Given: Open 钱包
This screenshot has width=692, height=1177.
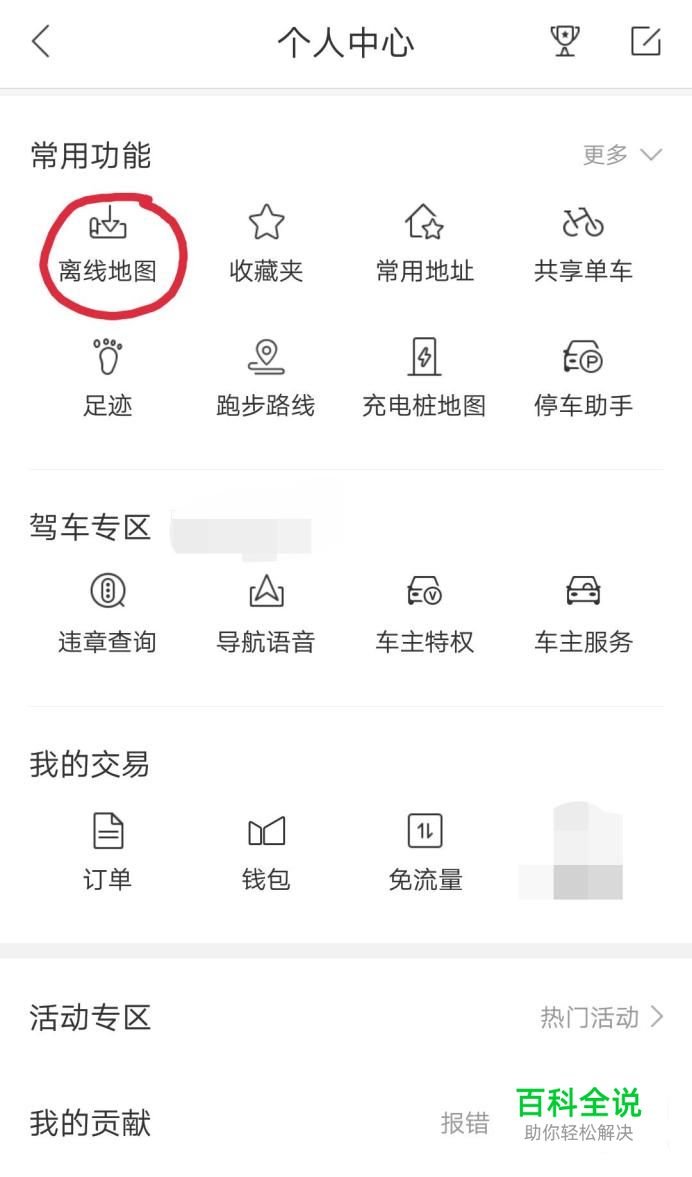Looking at the screenshot, I should (266, 853).
